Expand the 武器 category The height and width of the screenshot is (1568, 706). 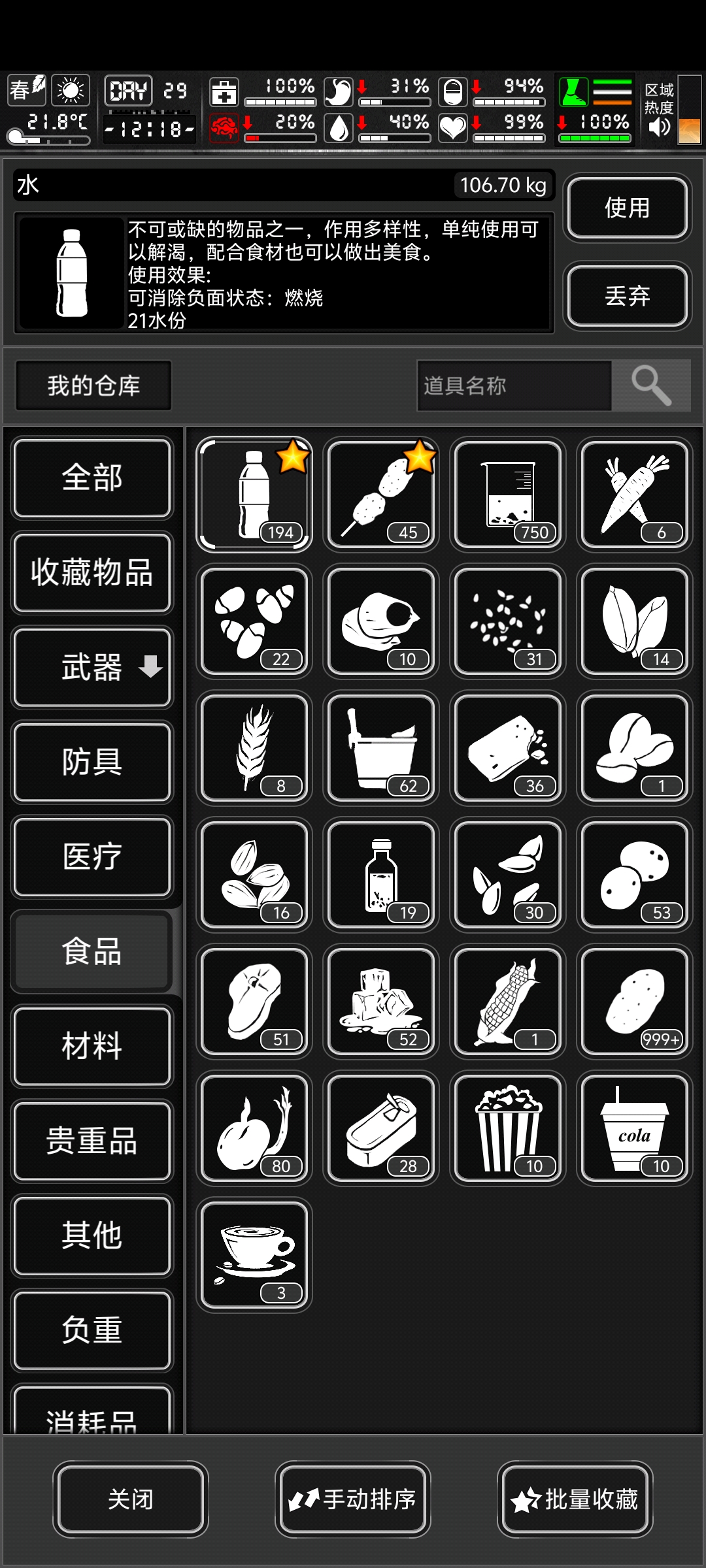pos(92,667)
